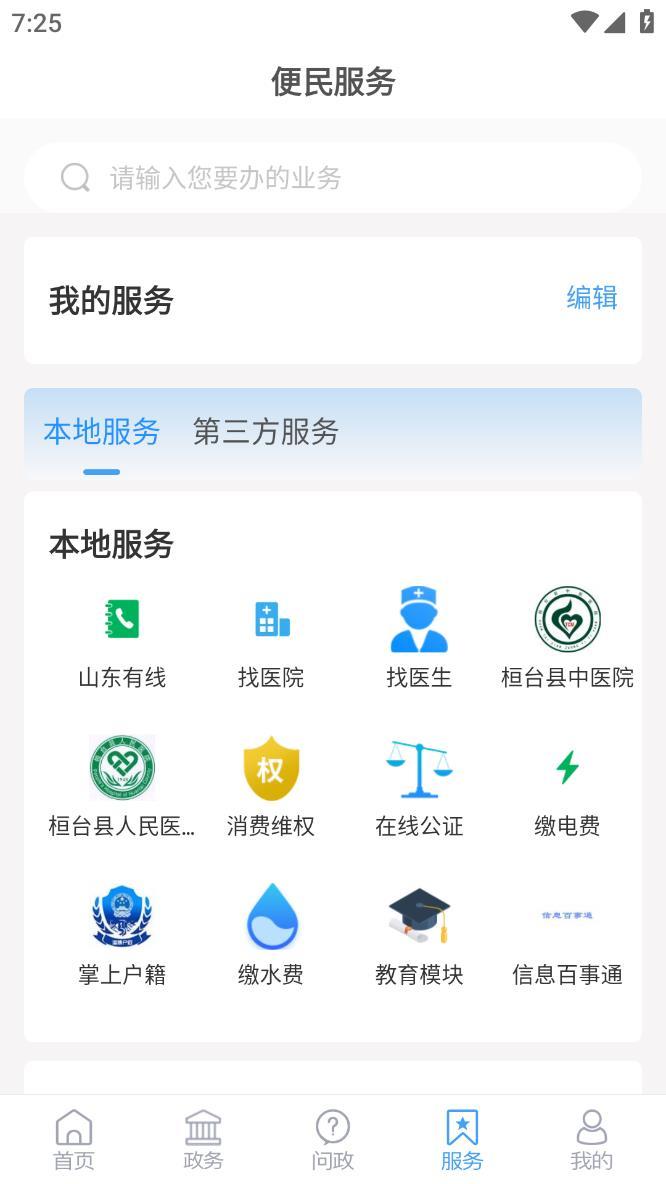Tap the search box for services
Screen dimensions: 666x1184
(x=332, y=178)
